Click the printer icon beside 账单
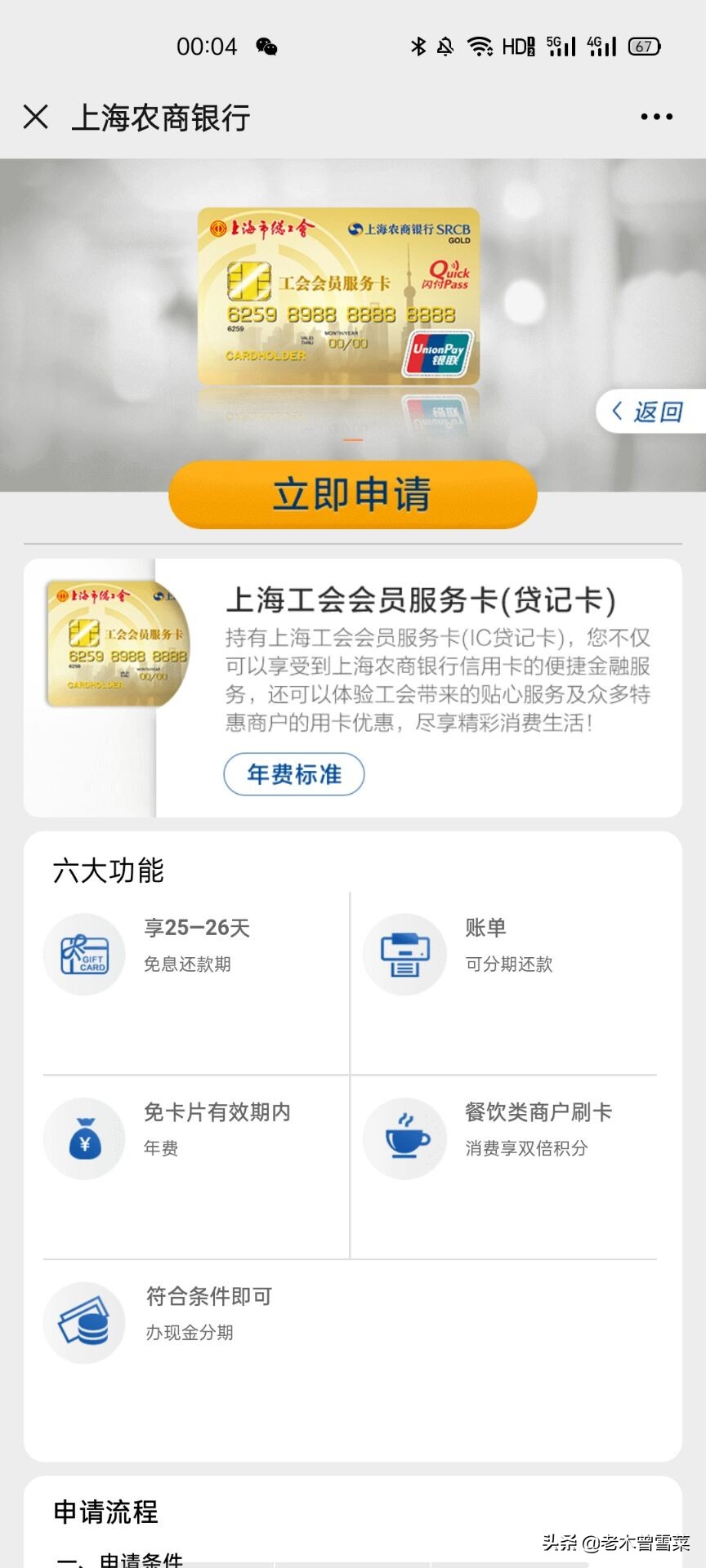This screenshot has height=1568, width=706. 404,954
